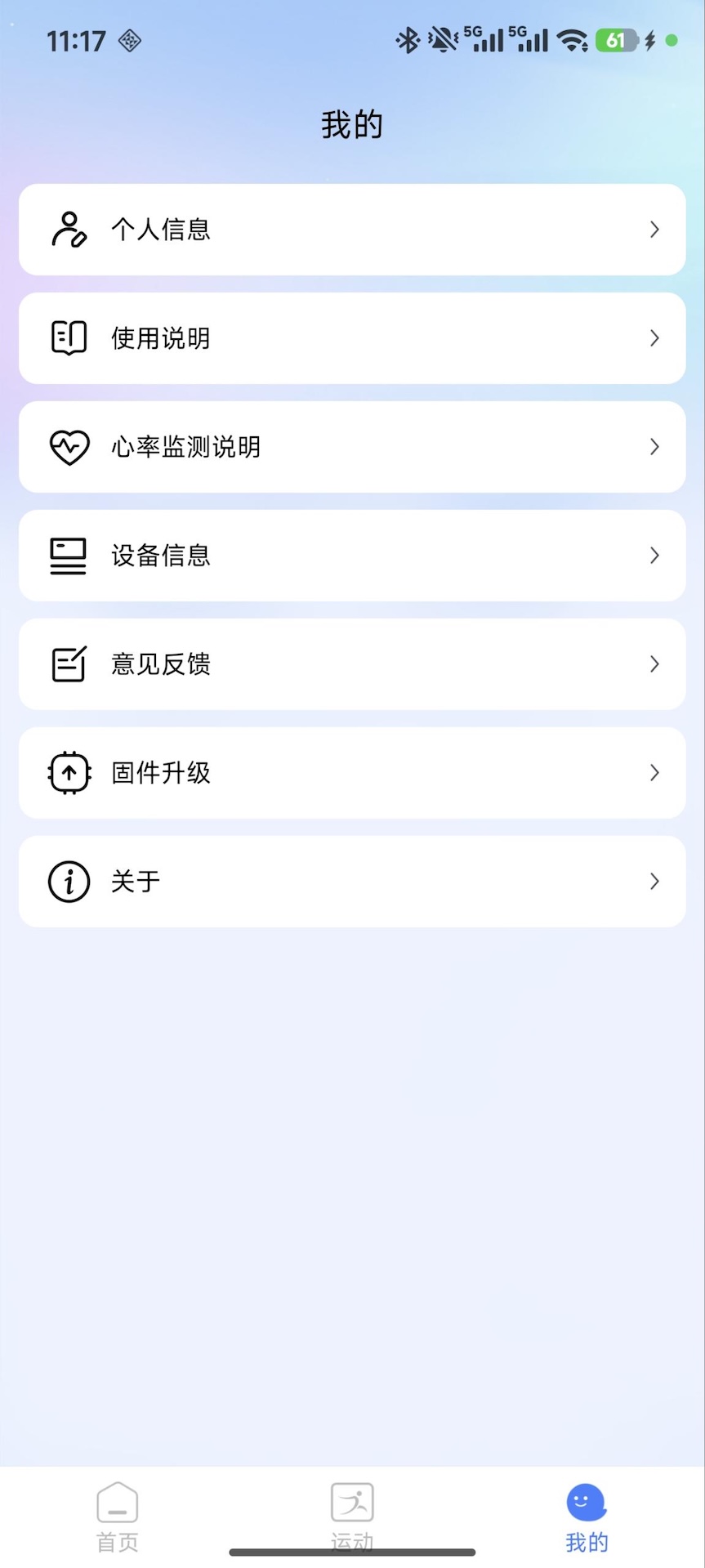Click the firmware upgrade chip icon

click(x=69, y=772)
